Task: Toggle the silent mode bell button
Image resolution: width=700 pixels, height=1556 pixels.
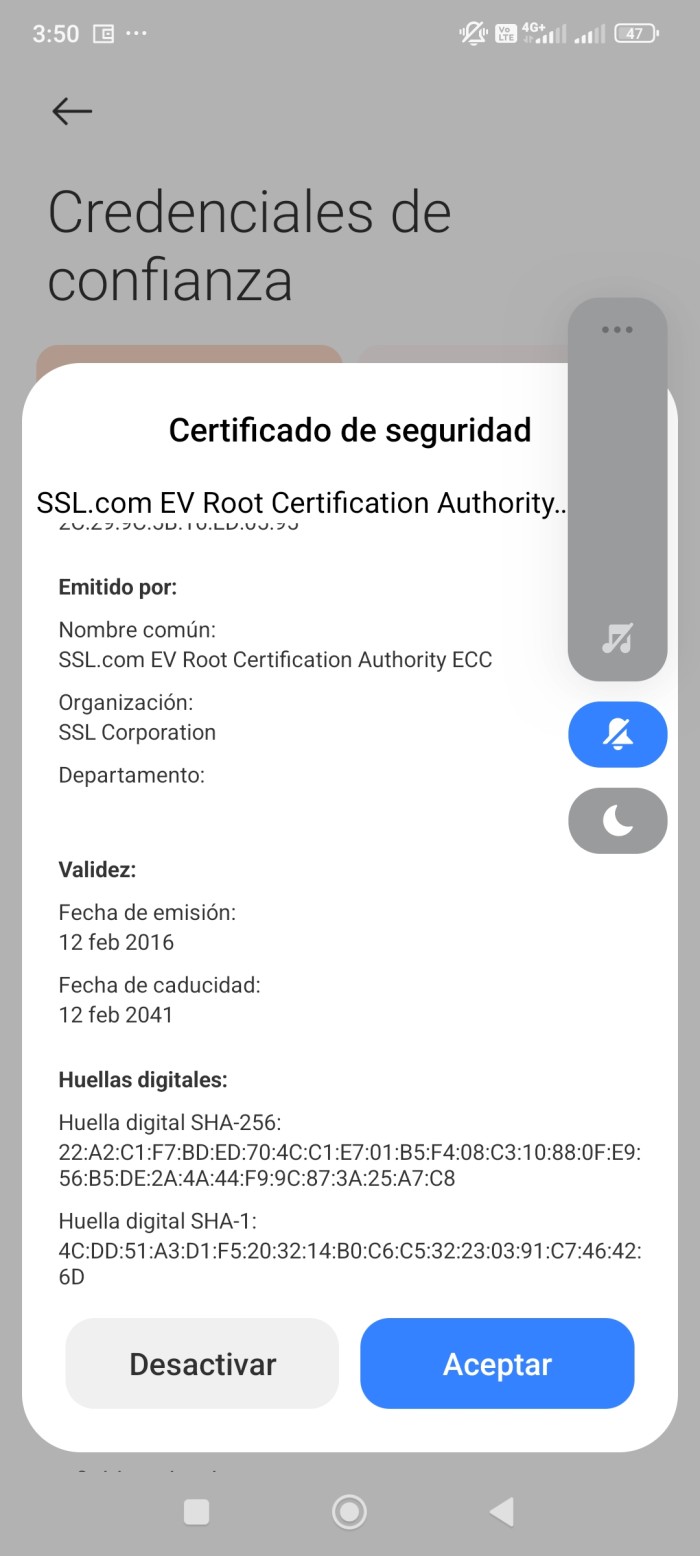Action: (617, 735)
